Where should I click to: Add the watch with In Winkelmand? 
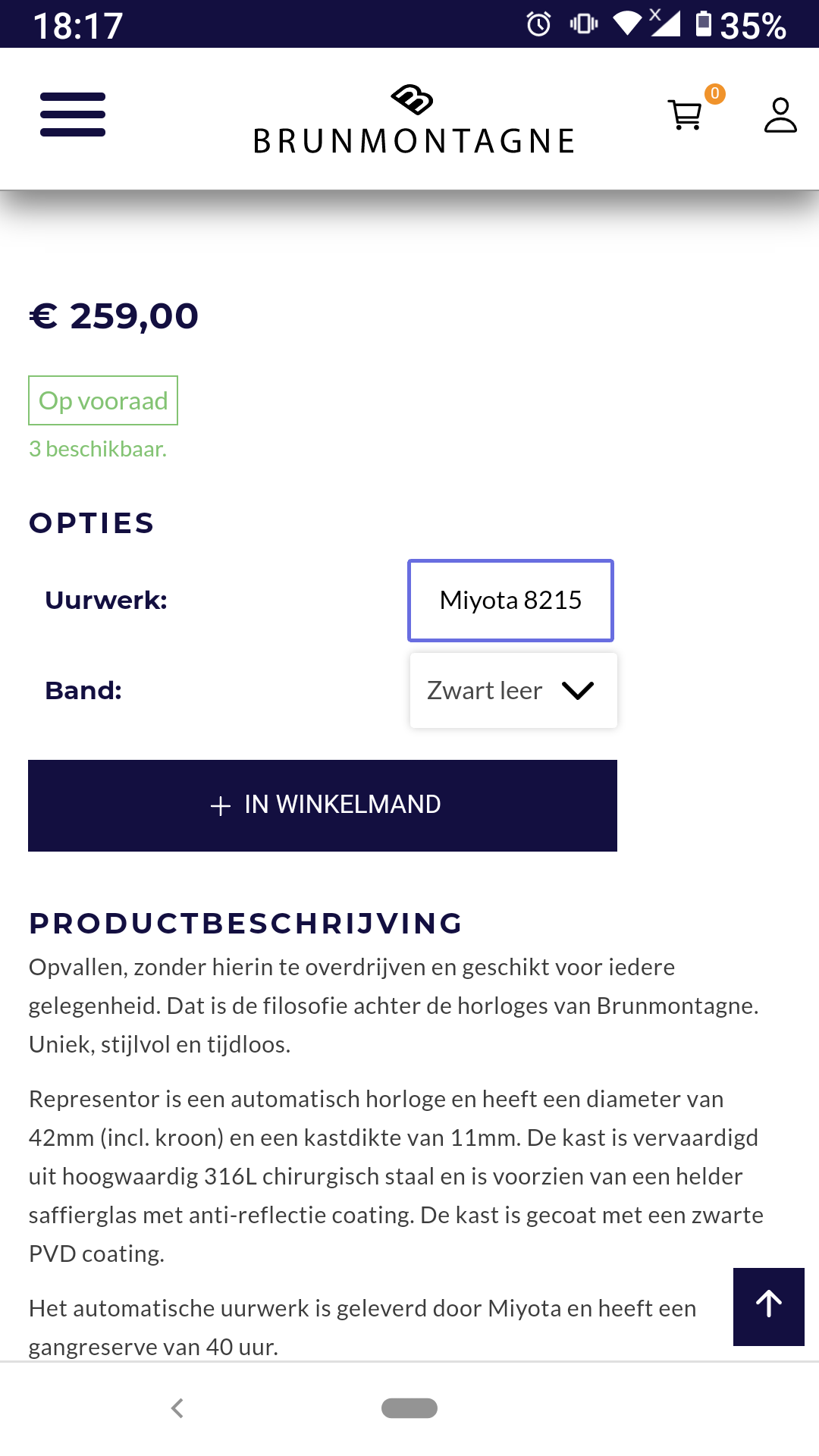tap(322, 805)
